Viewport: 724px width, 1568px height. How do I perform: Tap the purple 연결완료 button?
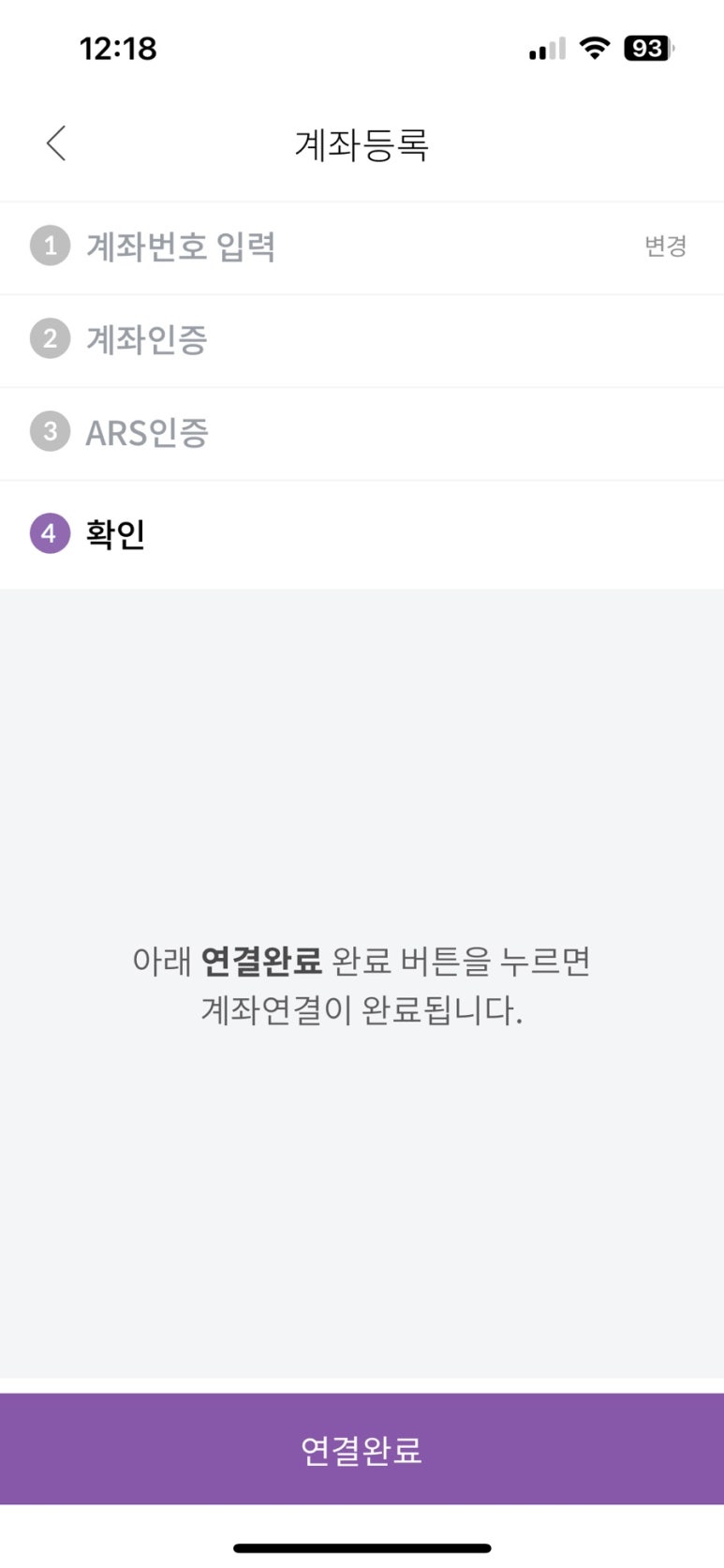pyautogui.click(x=362, y=1448)
